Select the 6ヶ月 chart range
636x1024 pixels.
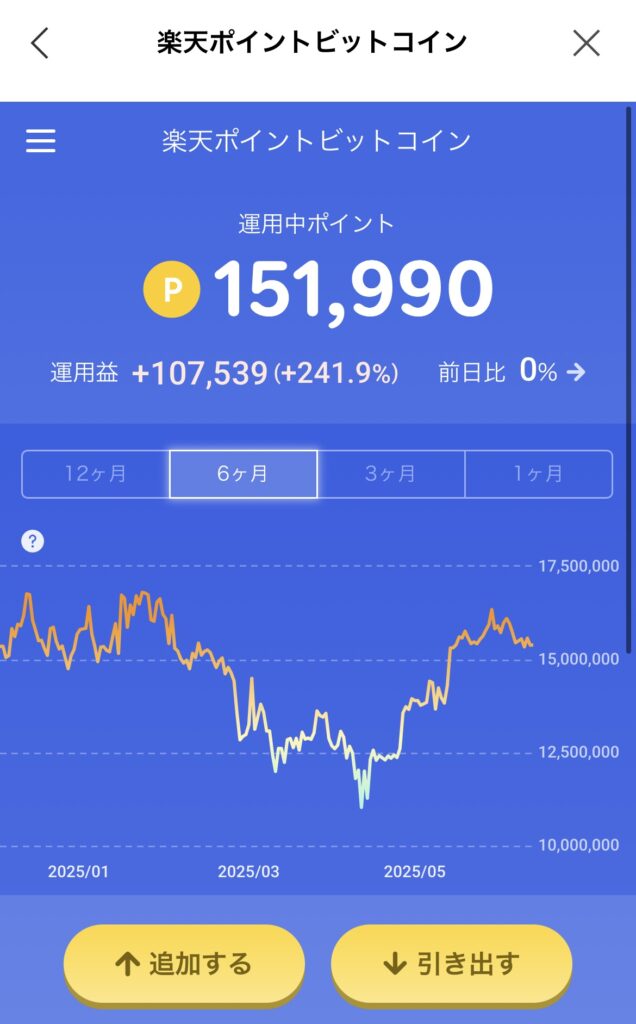tap(243, 474)
